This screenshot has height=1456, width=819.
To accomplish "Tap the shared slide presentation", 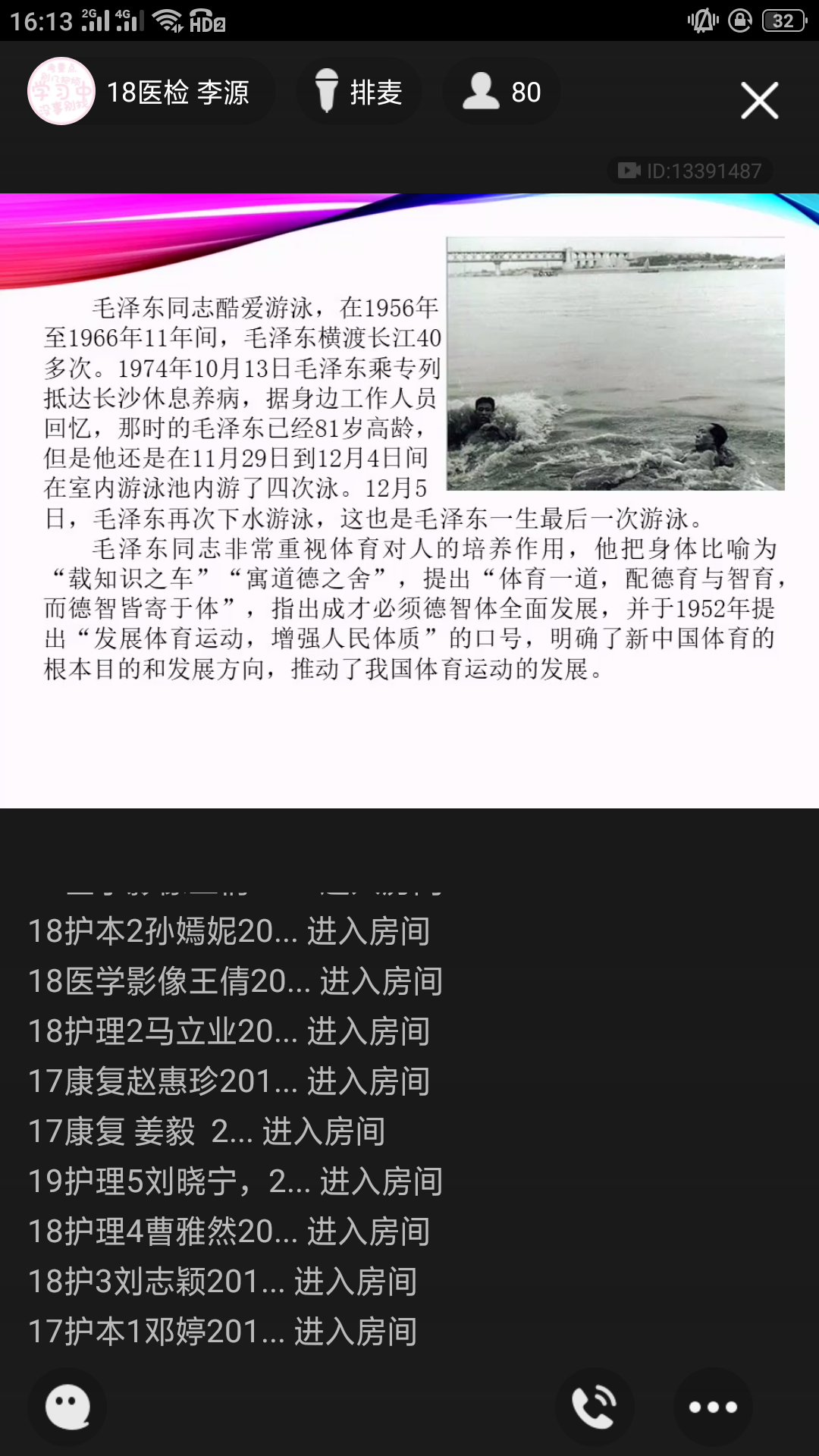I will click(409, 500).
